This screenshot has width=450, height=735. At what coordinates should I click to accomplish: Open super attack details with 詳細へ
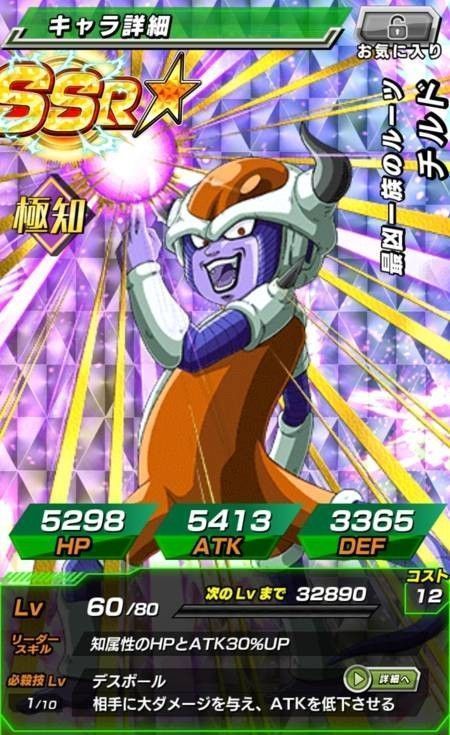[x=381, y=678]
